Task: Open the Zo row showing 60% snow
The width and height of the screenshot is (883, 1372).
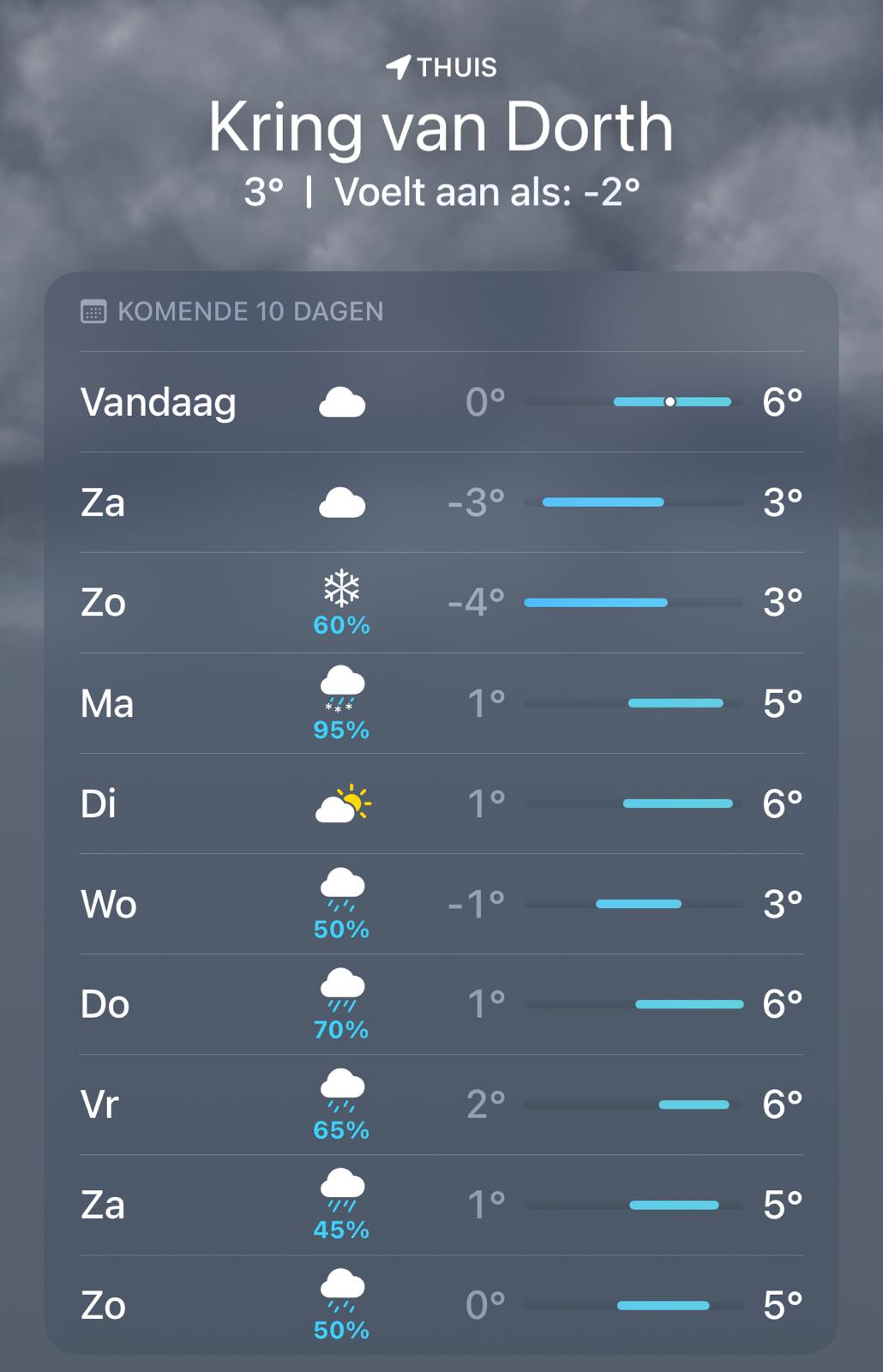Action: pyautogui.click(x=441, y=603)
